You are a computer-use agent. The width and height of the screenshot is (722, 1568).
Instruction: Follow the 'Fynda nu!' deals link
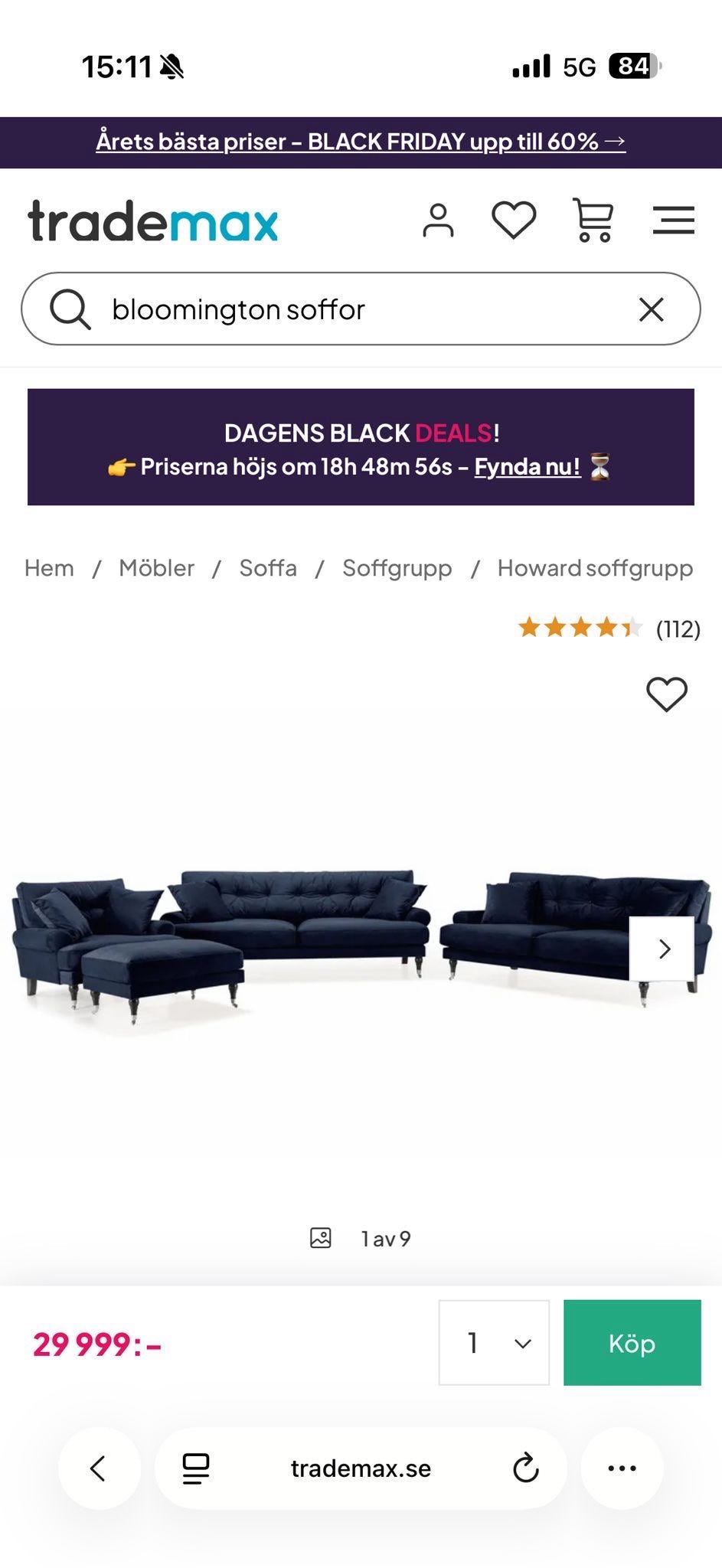point(527,466)
